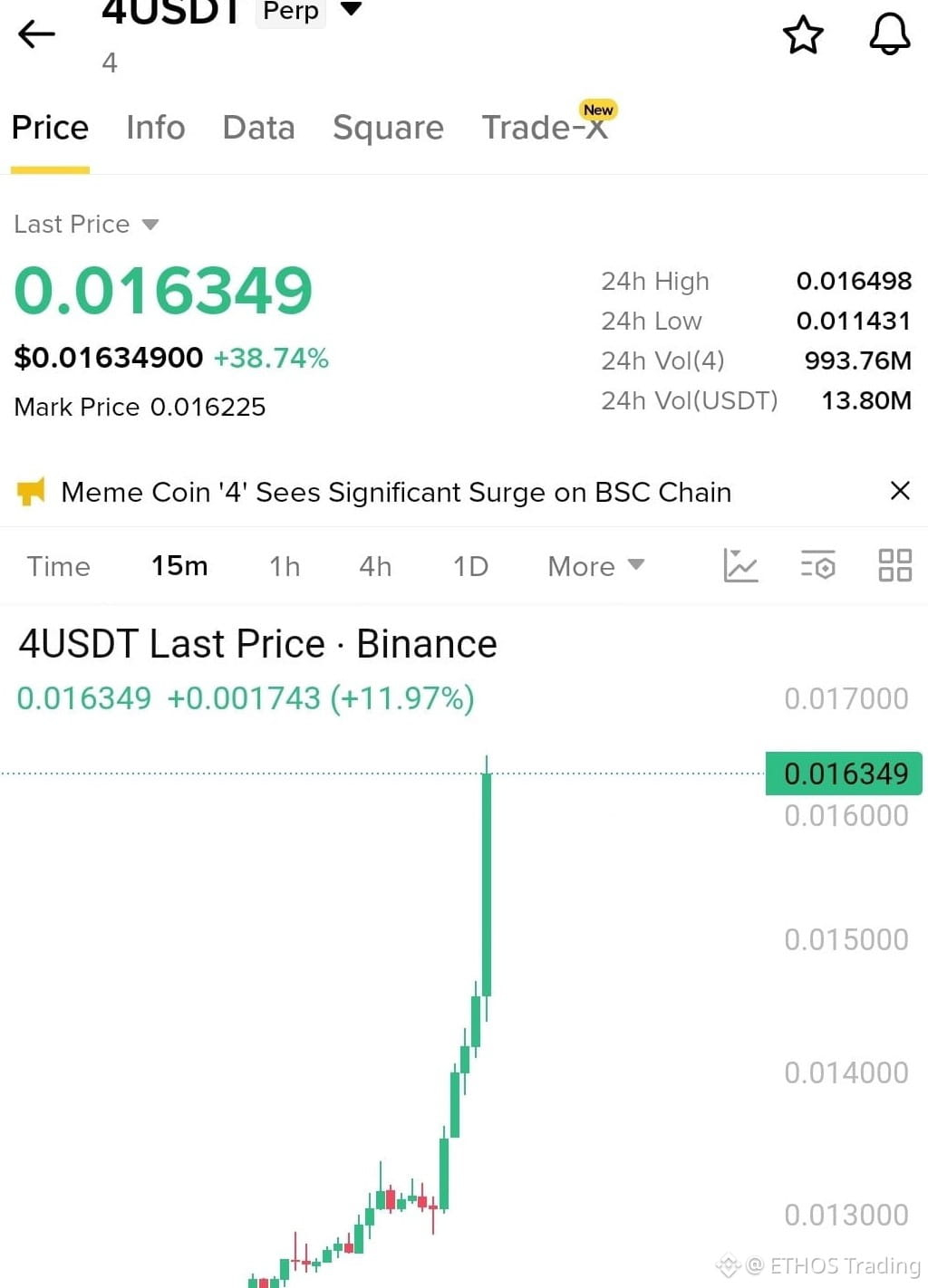This screenshot has width=928, height=1288.
Task: Switch to the Info tab
Action: tap(156, 128)
